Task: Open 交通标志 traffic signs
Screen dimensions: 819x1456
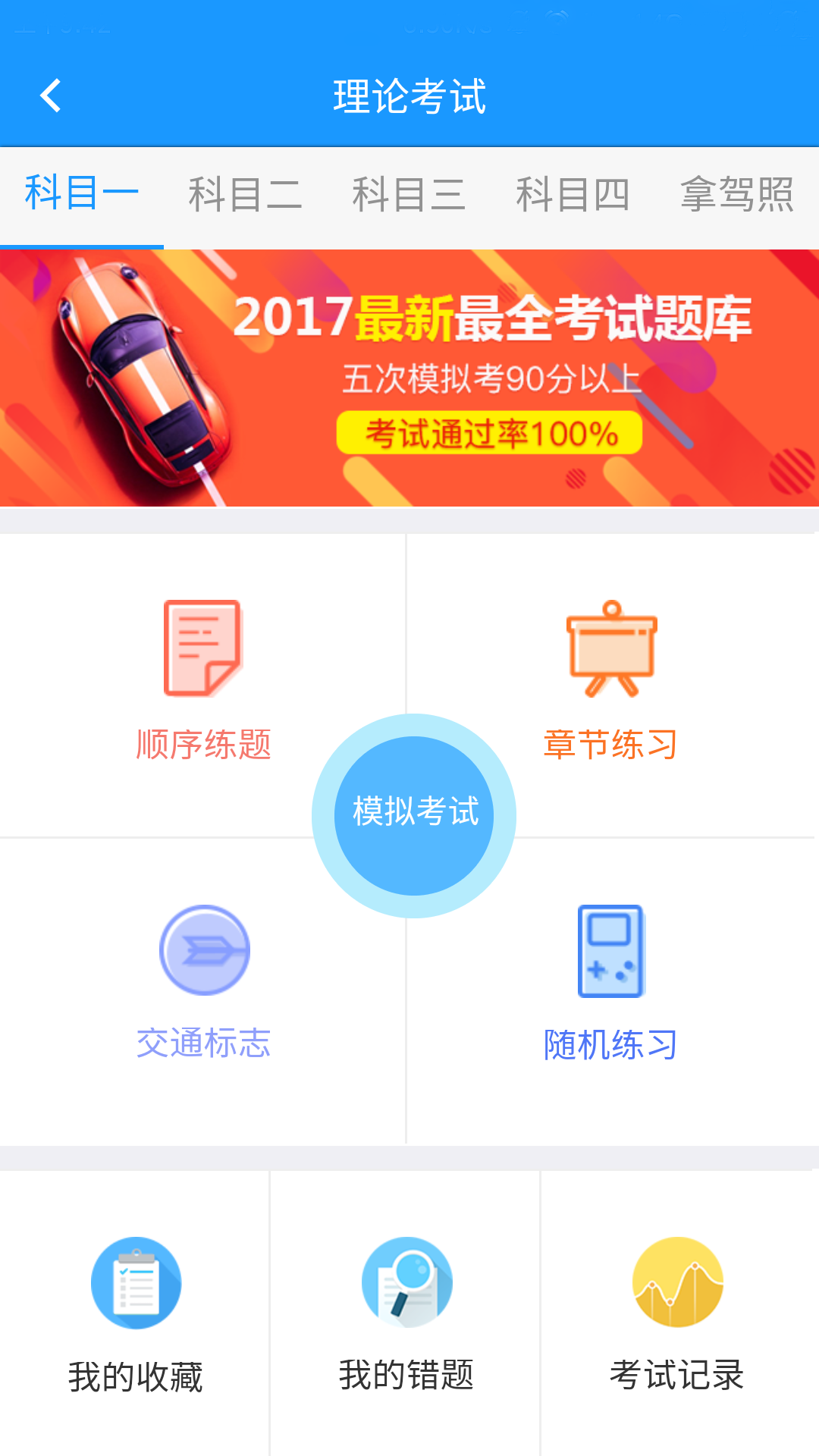Action: tap(203, 982)
